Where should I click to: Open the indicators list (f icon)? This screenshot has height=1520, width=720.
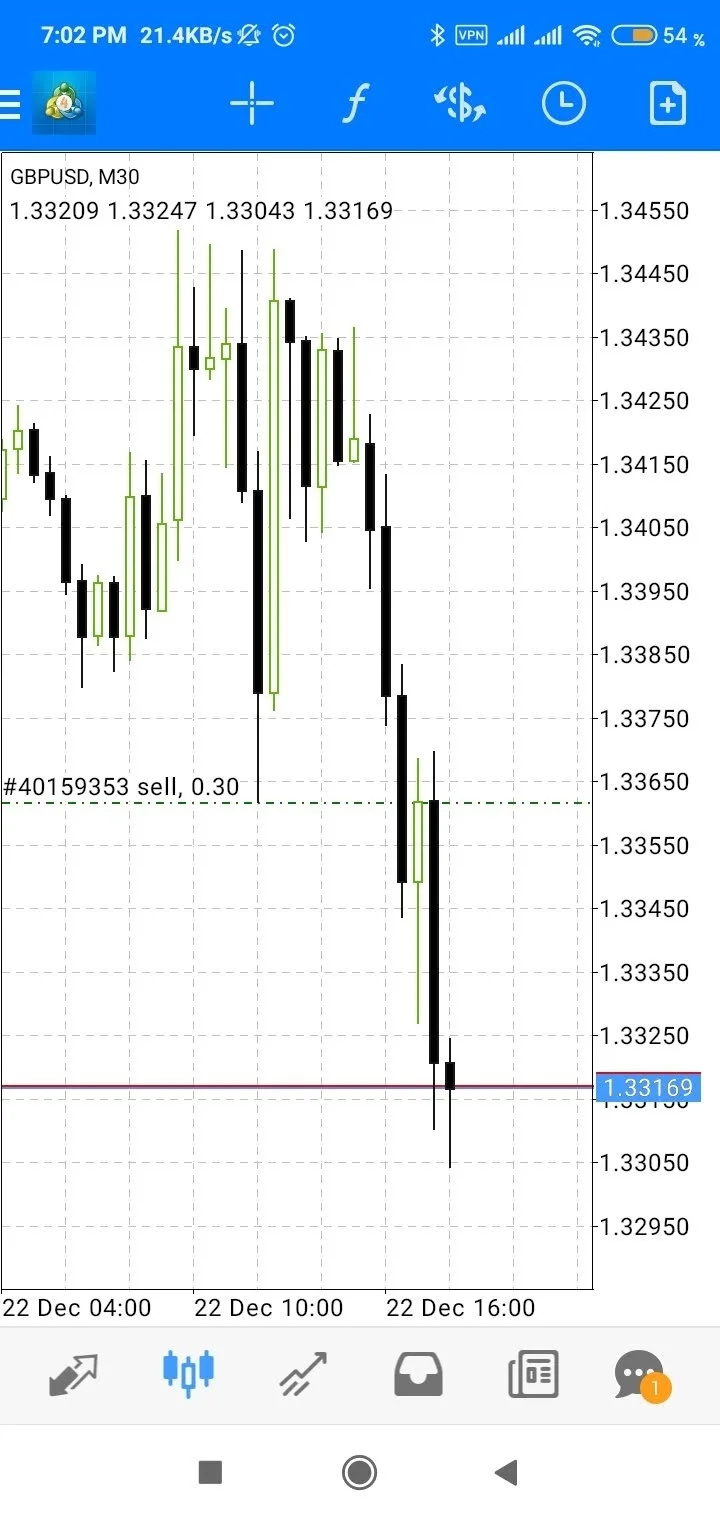point(355,104)
